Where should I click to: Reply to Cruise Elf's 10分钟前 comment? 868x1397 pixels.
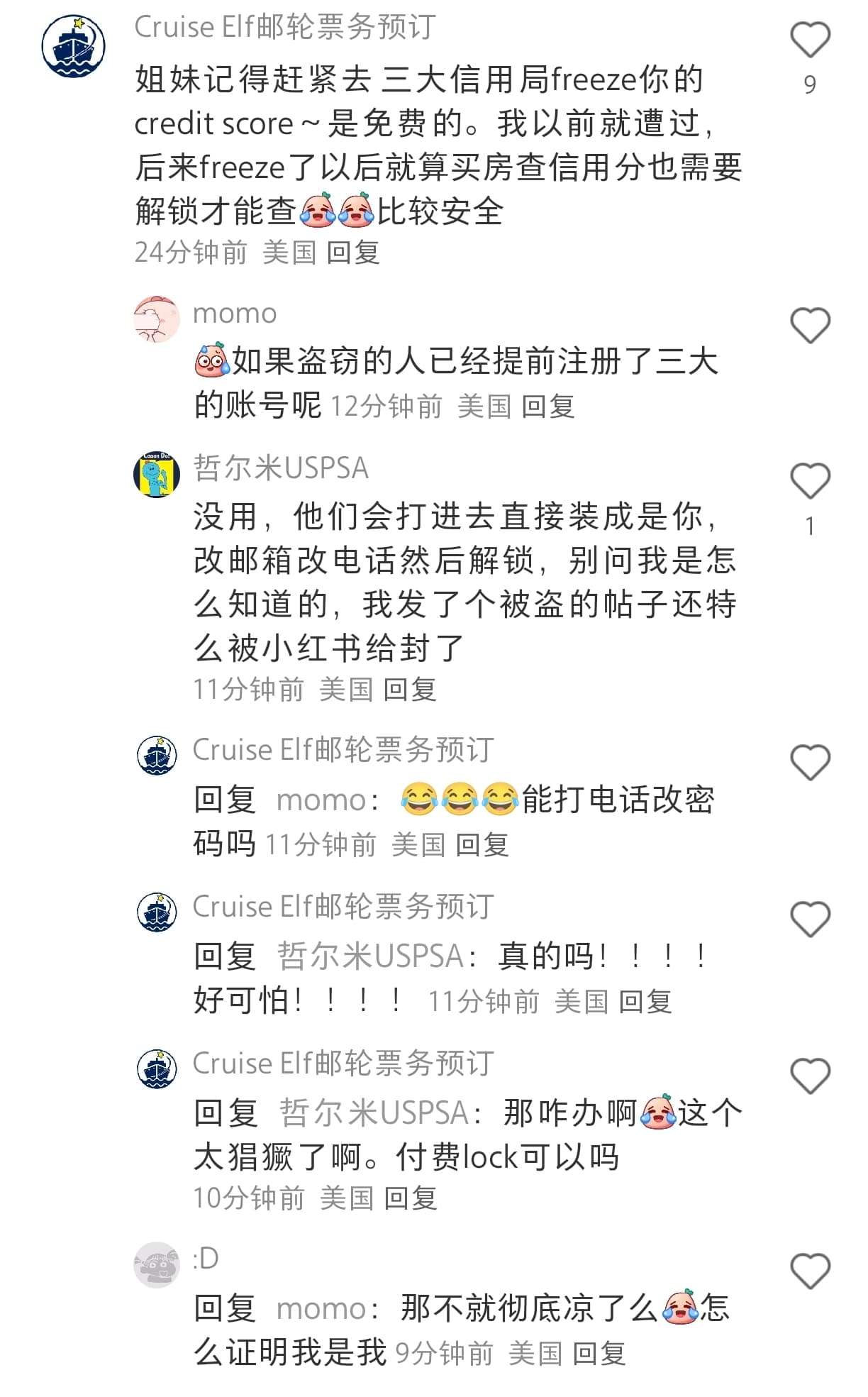(411, 1198)
